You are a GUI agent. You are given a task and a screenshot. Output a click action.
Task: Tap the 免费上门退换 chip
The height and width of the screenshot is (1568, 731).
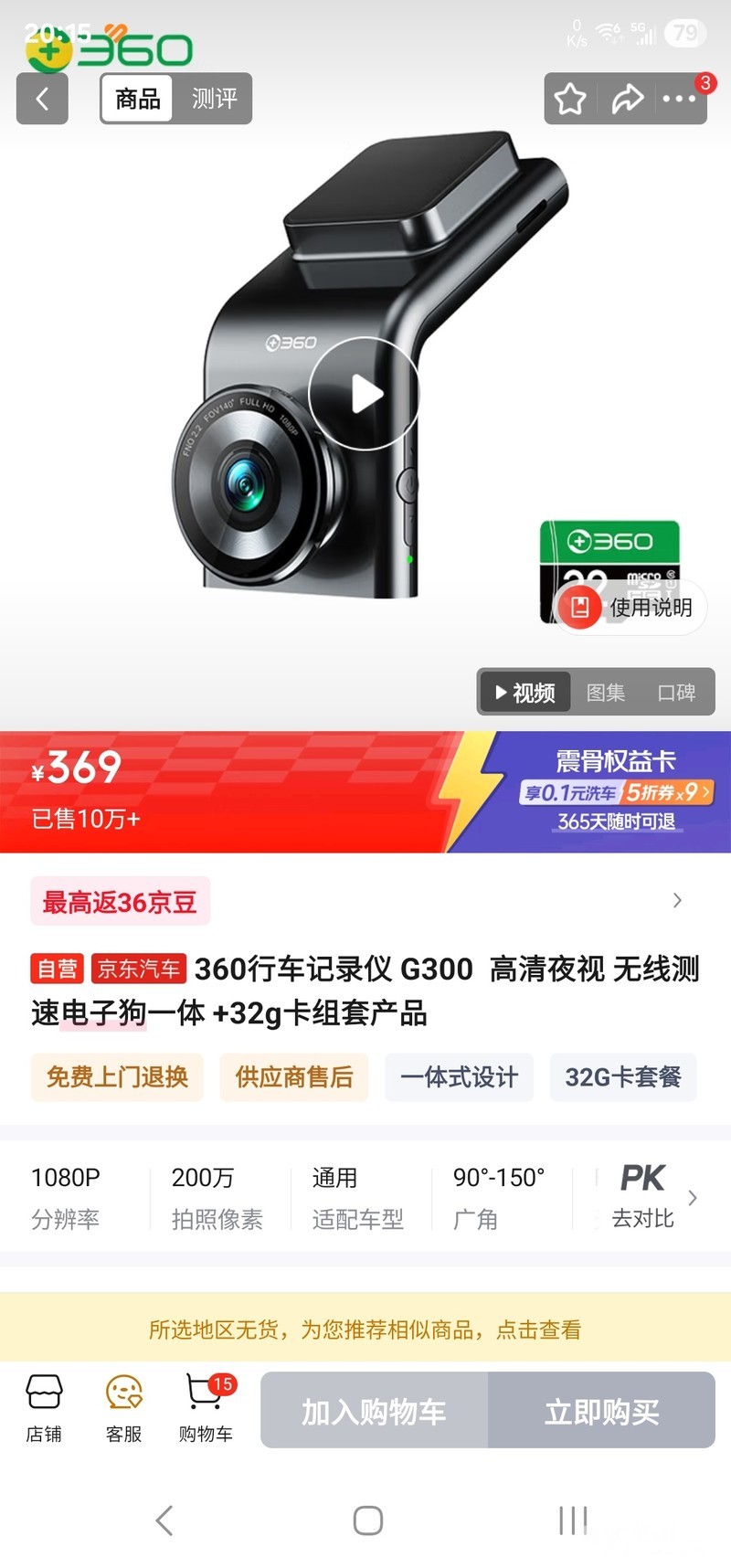(x=117, y=1077)
